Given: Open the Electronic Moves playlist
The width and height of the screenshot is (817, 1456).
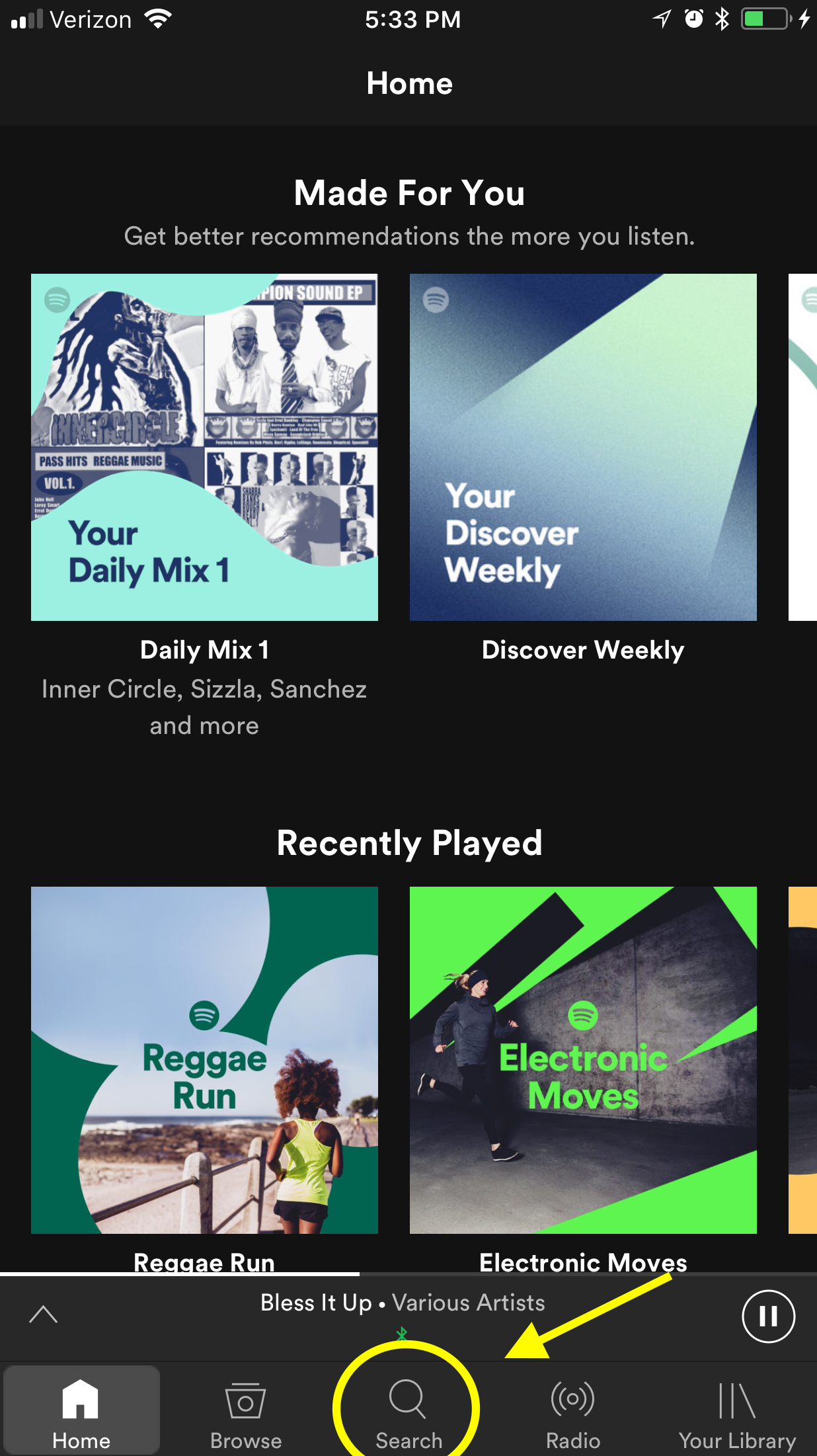Looking at the screenshot, I should 583,1060.
